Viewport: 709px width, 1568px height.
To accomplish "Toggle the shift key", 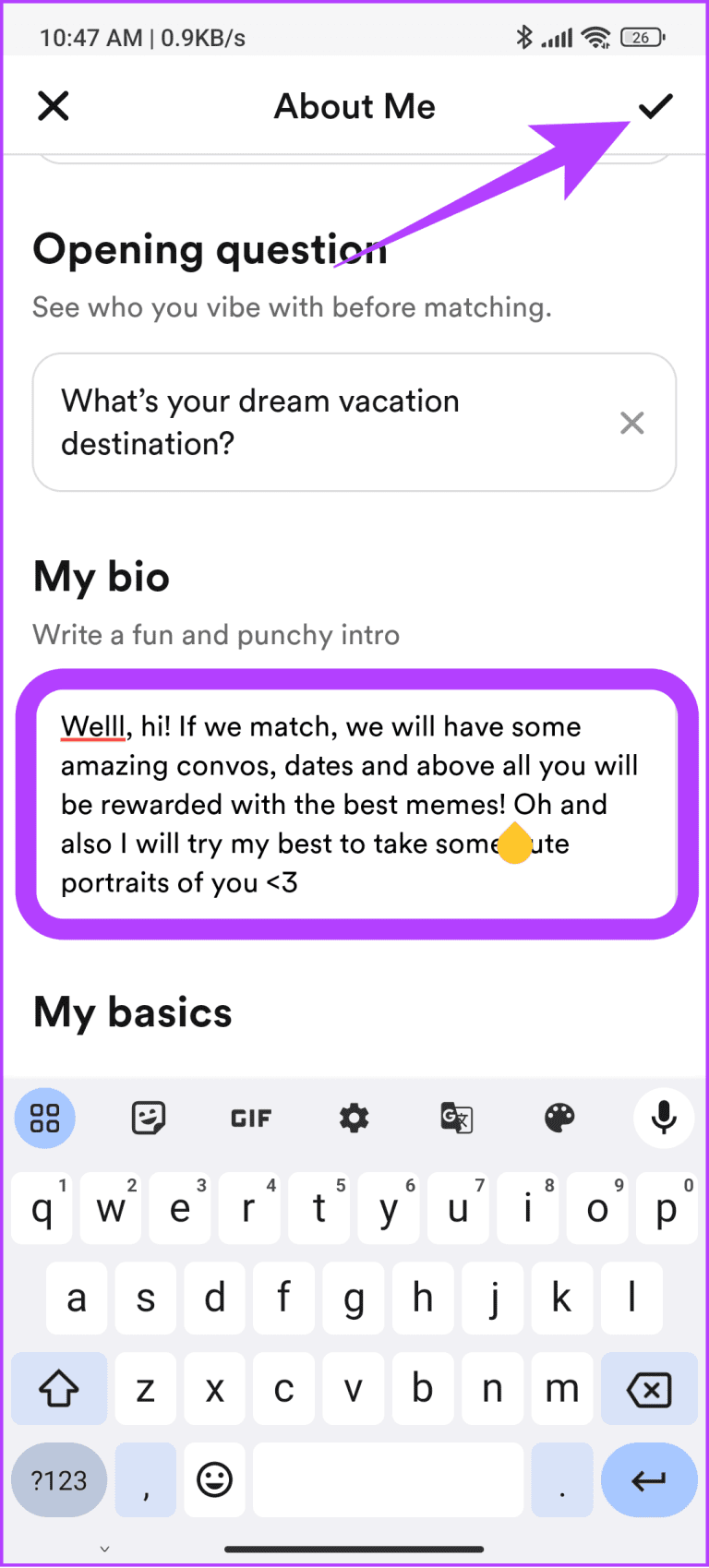I will [59, 1389].
